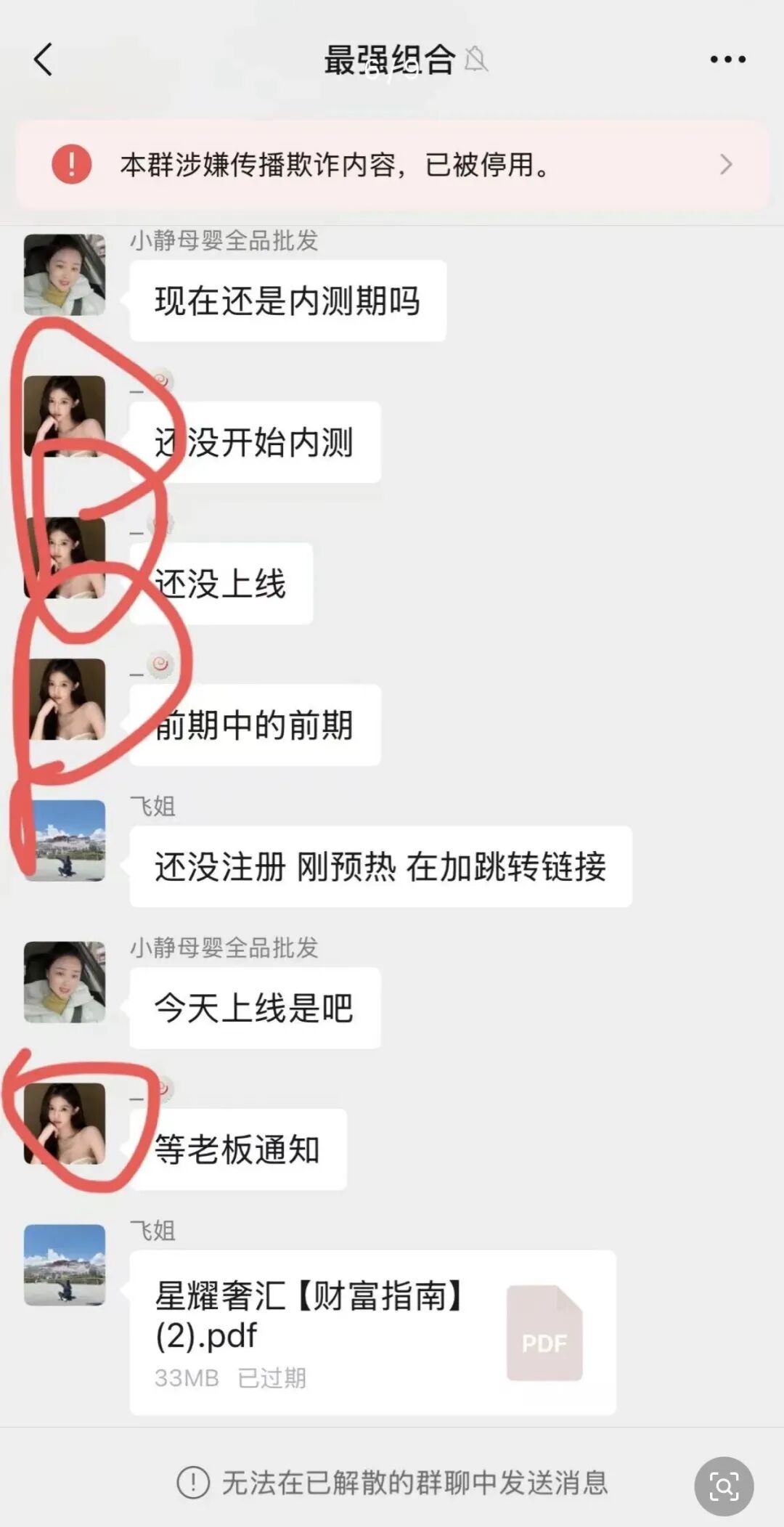Image resolution: width=784 pixels, height=1527 pixels.
Task: Tap 小静母婴全品批发's avatar beside 现在还是内测期吗
Action: (x=65, y=274)
